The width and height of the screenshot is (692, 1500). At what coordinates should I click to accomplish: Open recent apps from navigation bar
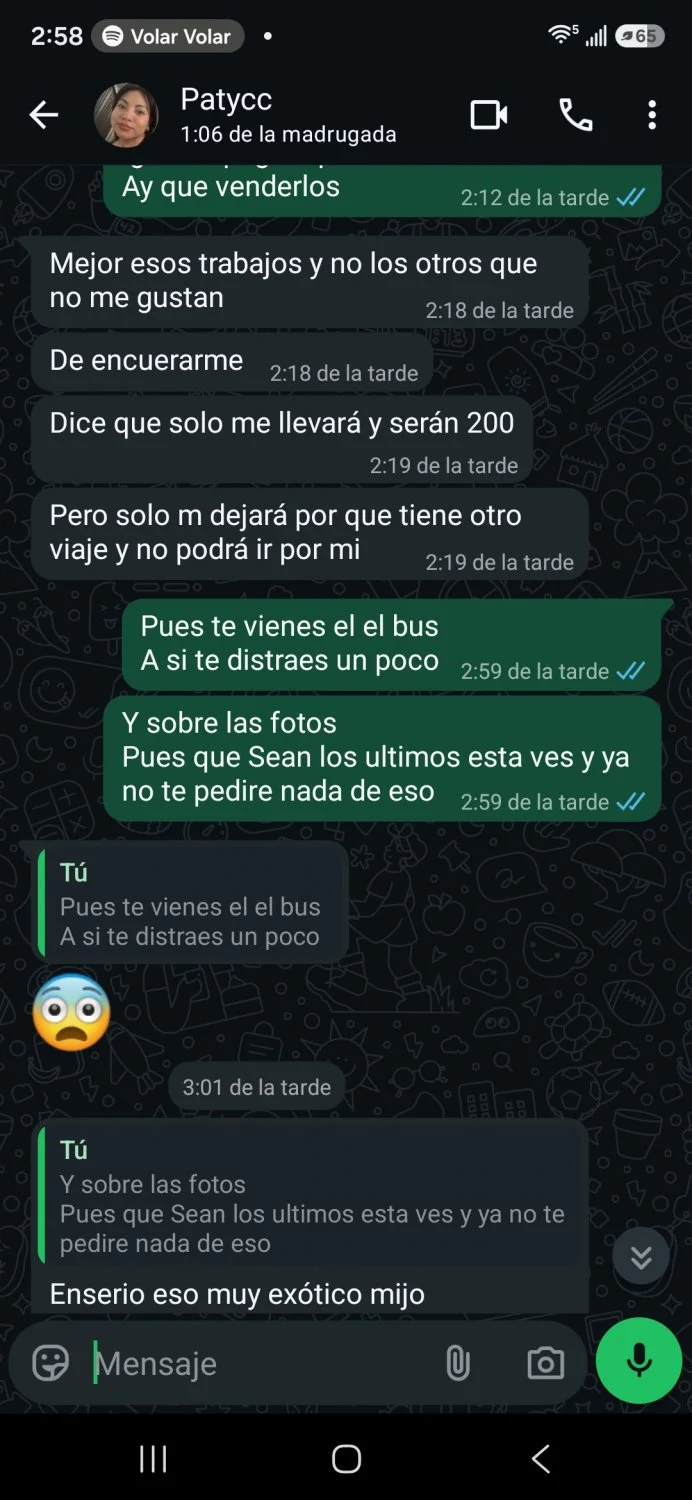tap(153, 1459)
